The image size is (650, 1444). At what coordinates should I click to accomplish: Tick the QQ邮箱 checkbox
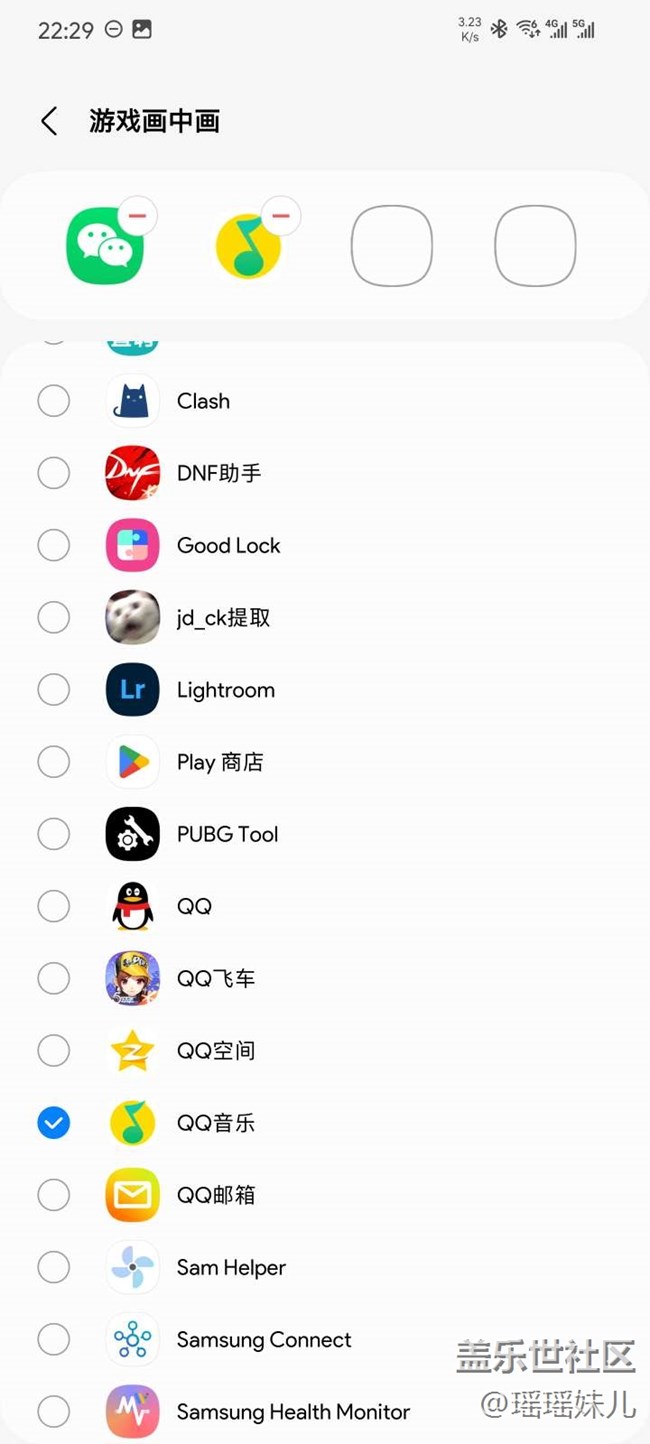(x=54, y=1195)
